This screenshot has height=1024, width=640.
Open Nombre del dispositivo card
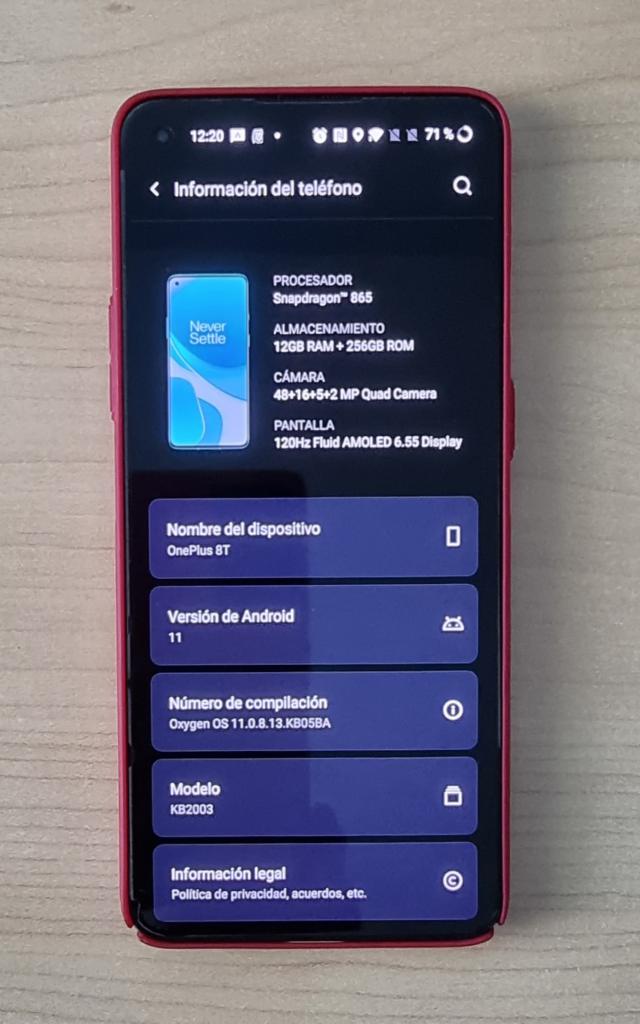(313, 537)
